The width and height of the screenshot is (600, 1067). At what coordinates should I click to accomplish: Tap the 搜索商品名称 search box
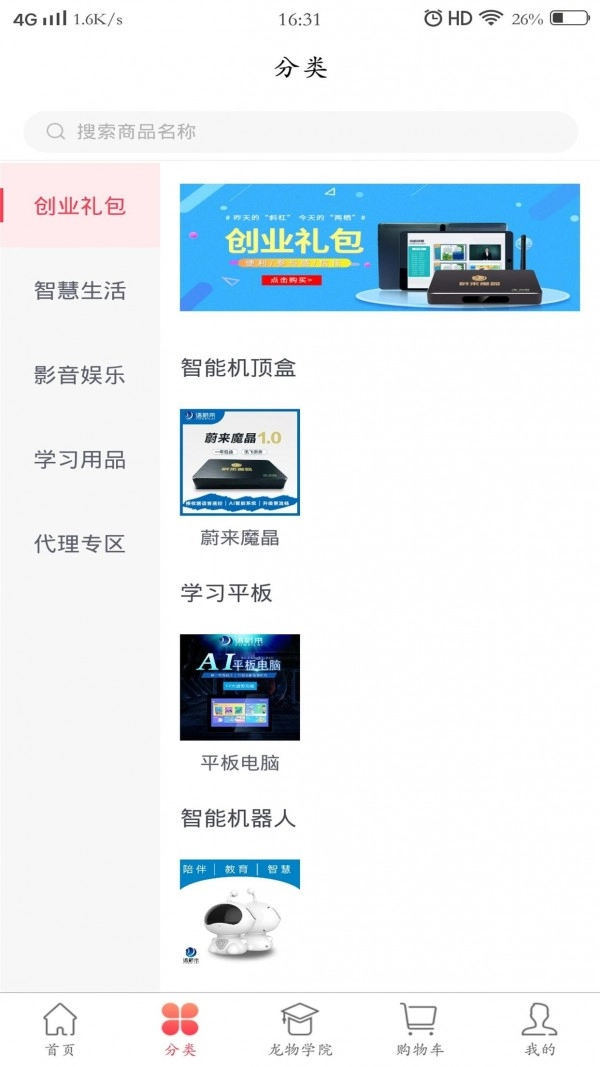(300, 131)
